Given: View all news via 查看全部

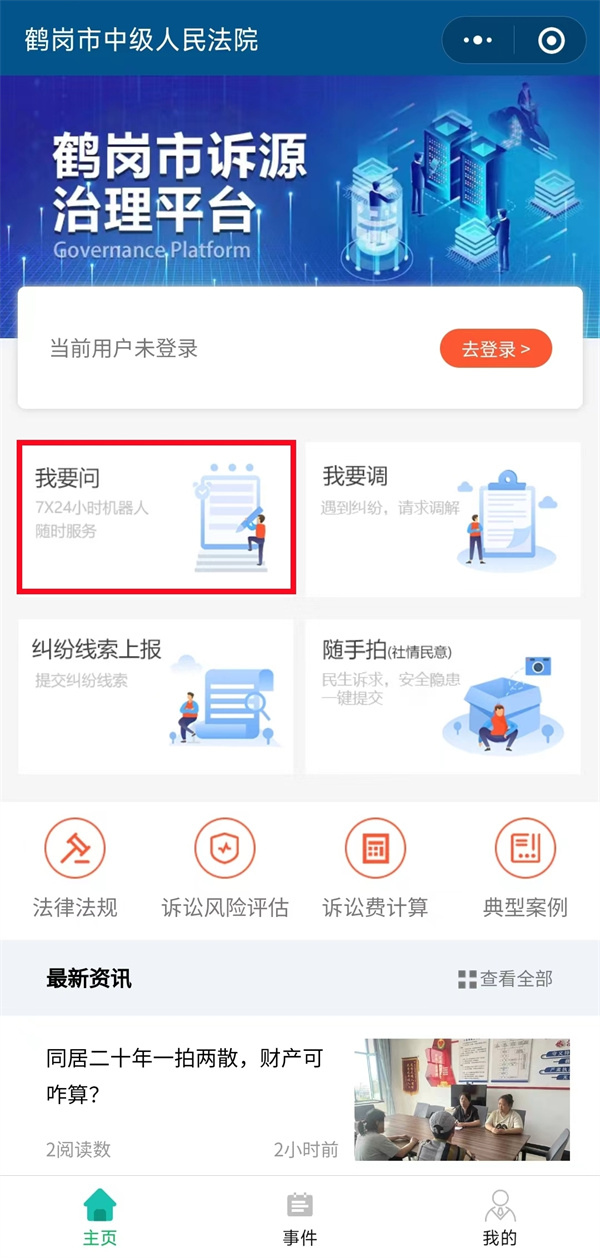Looking at the screenshot, I should [x=505, y=979].
